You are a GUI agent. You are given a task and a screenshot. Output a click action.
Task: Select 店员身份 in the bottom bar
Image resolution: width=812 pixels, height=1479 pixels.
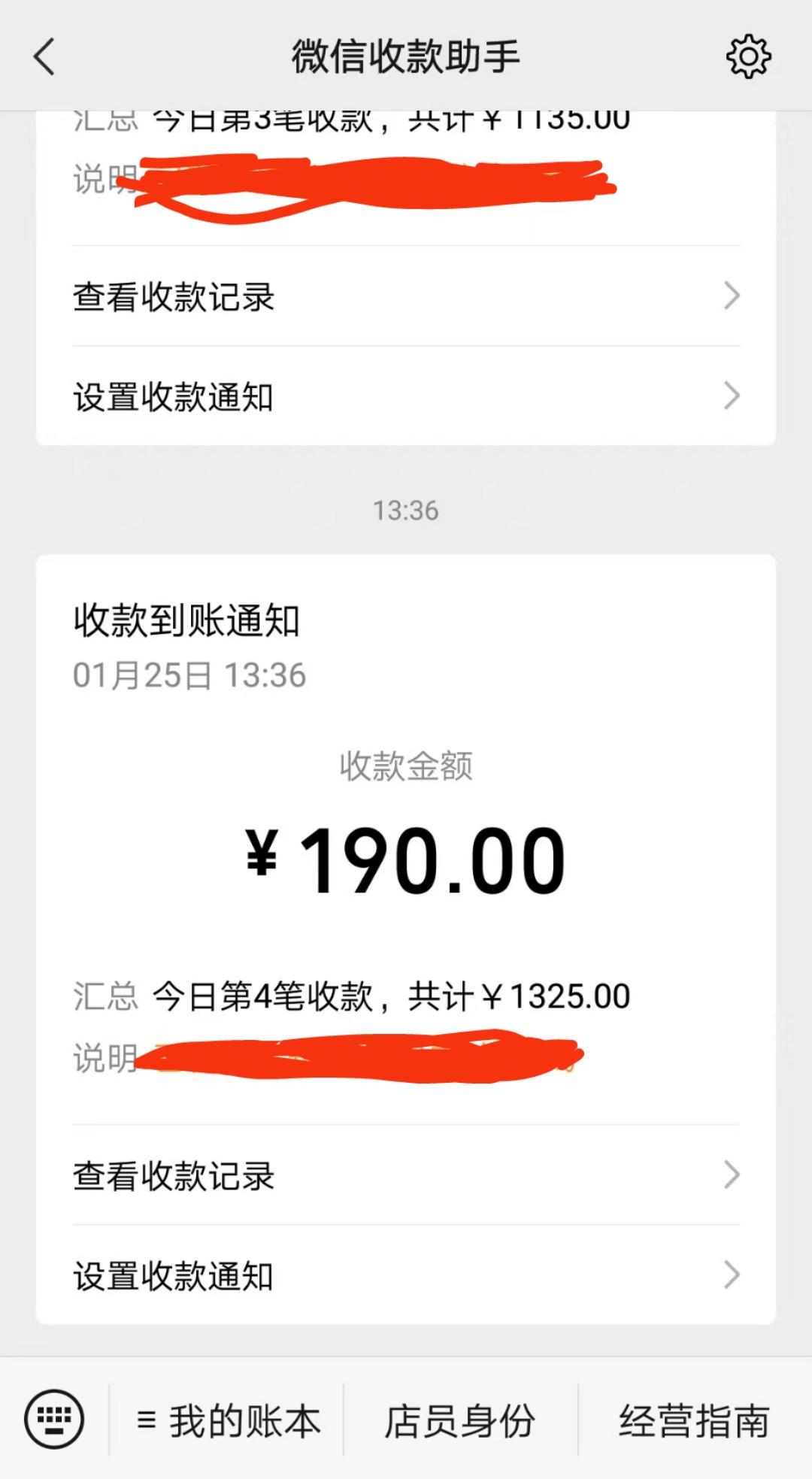coord(460,1420)
